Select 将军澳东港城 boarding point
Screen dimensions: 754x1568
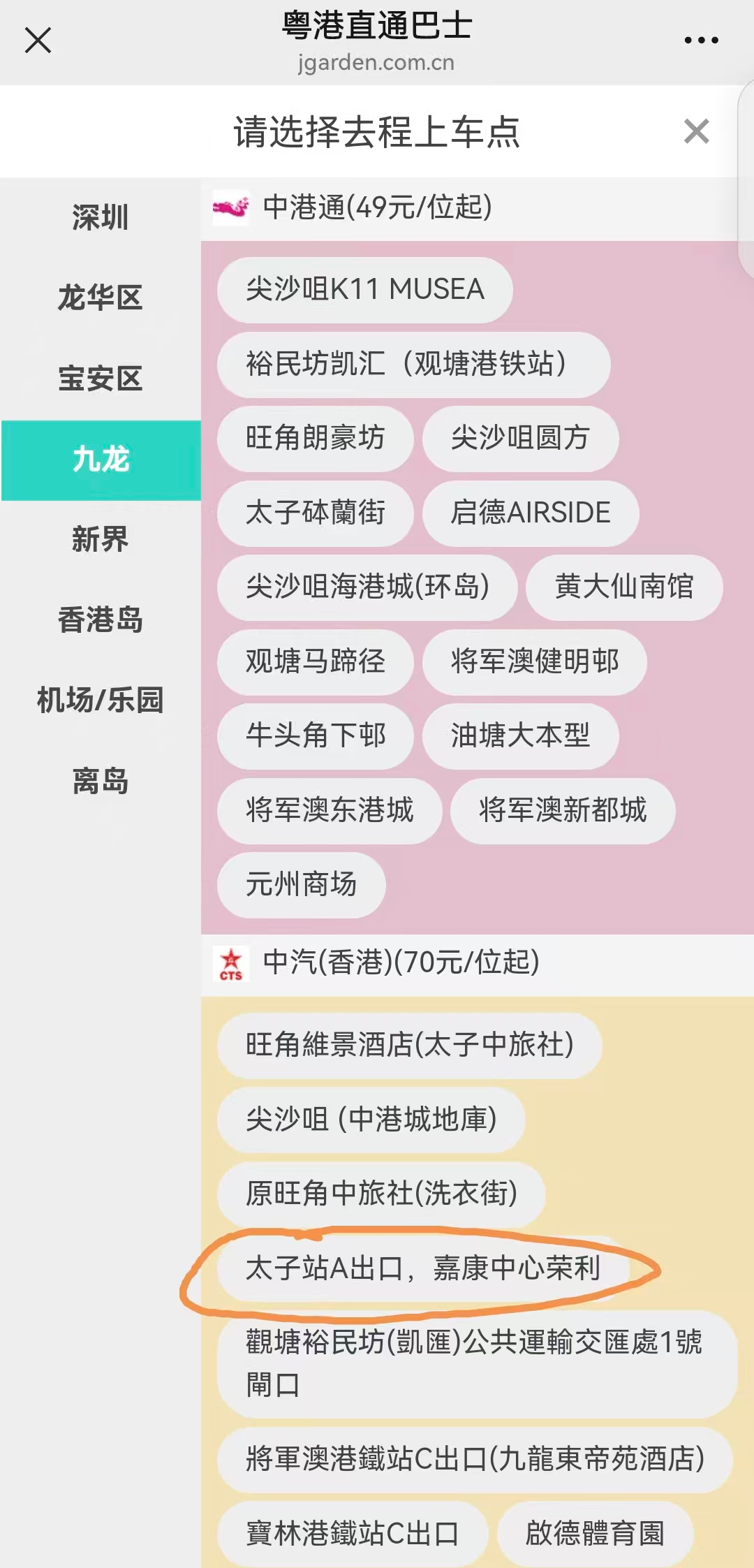click(329, 811)
